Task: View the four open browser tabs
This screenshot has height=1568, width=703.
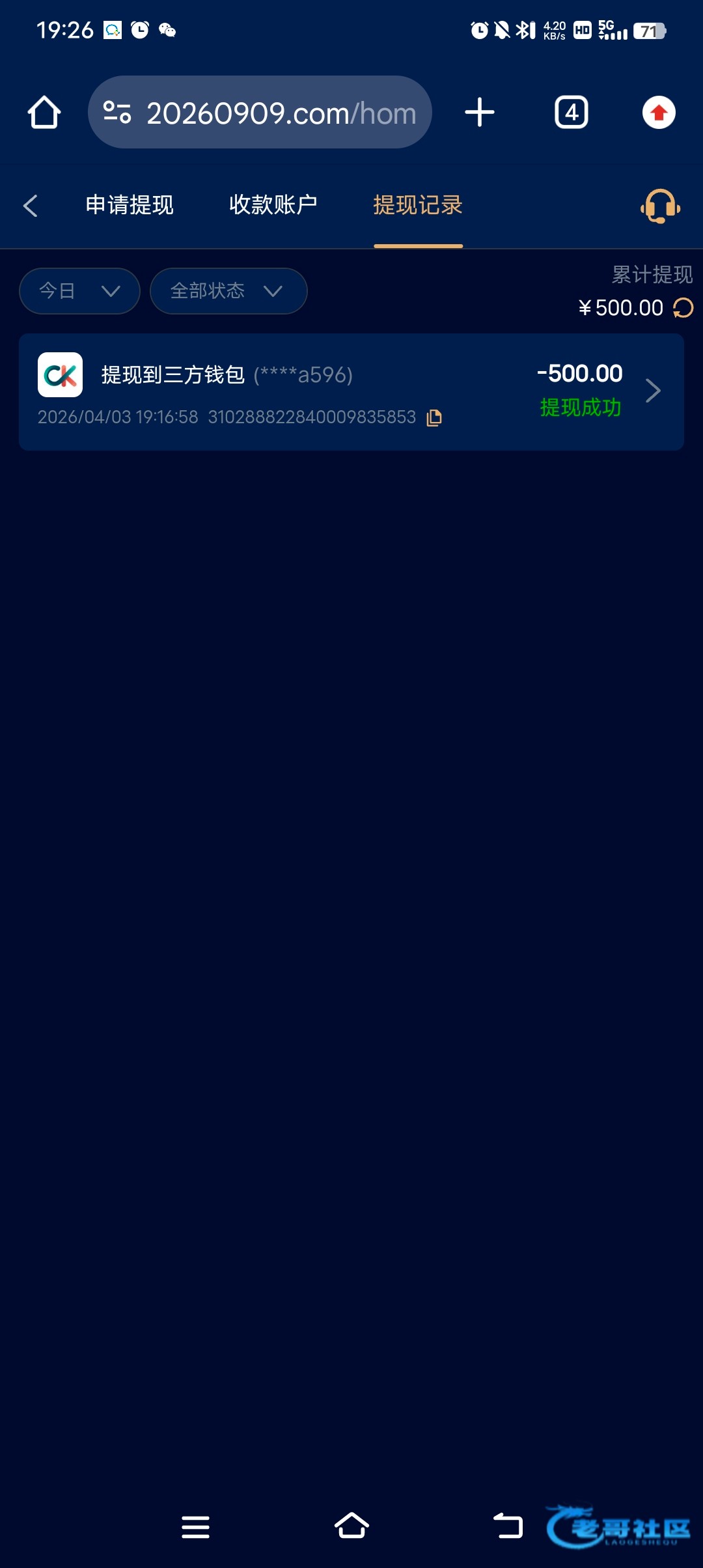Action: tap(571, 113)
